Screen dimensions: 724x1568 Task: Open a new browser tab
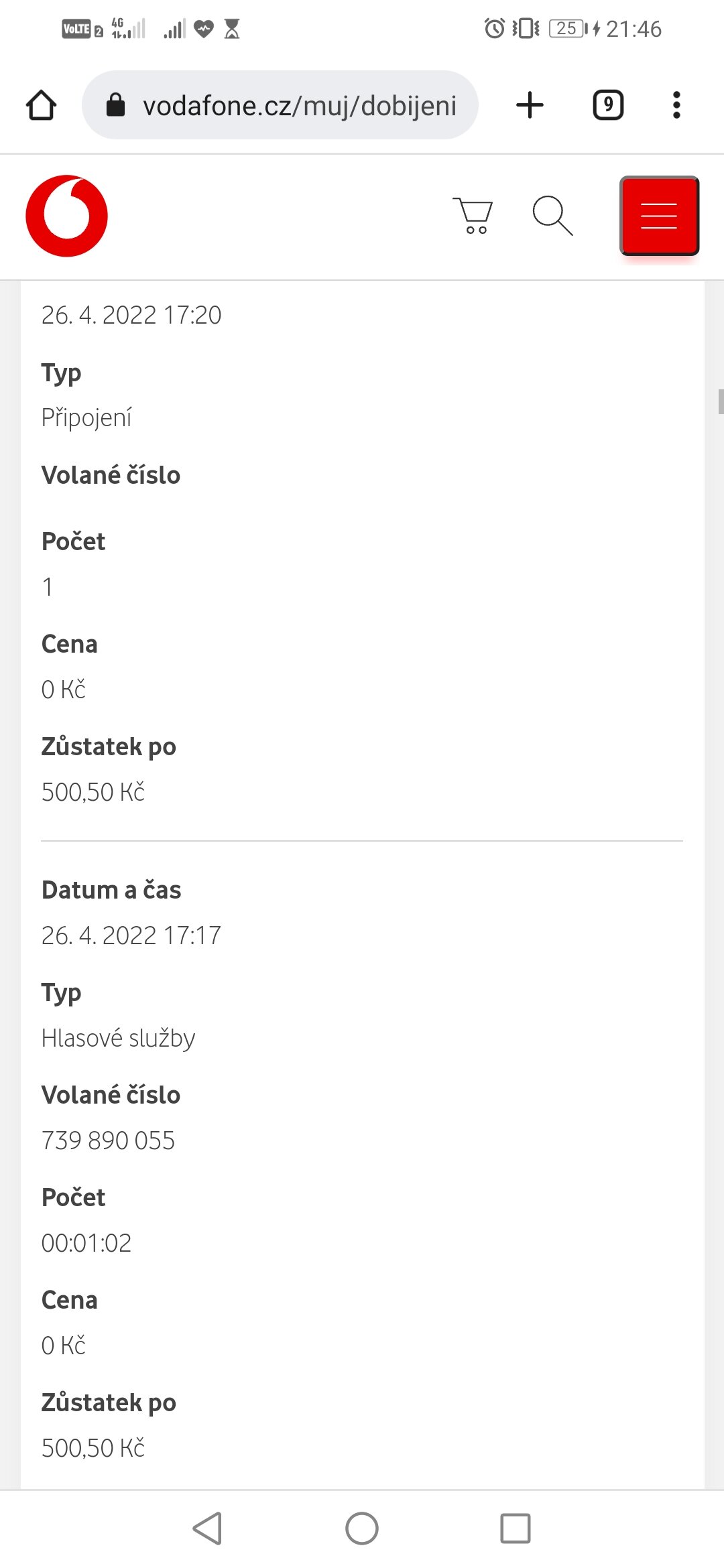[x=530, y=105]
